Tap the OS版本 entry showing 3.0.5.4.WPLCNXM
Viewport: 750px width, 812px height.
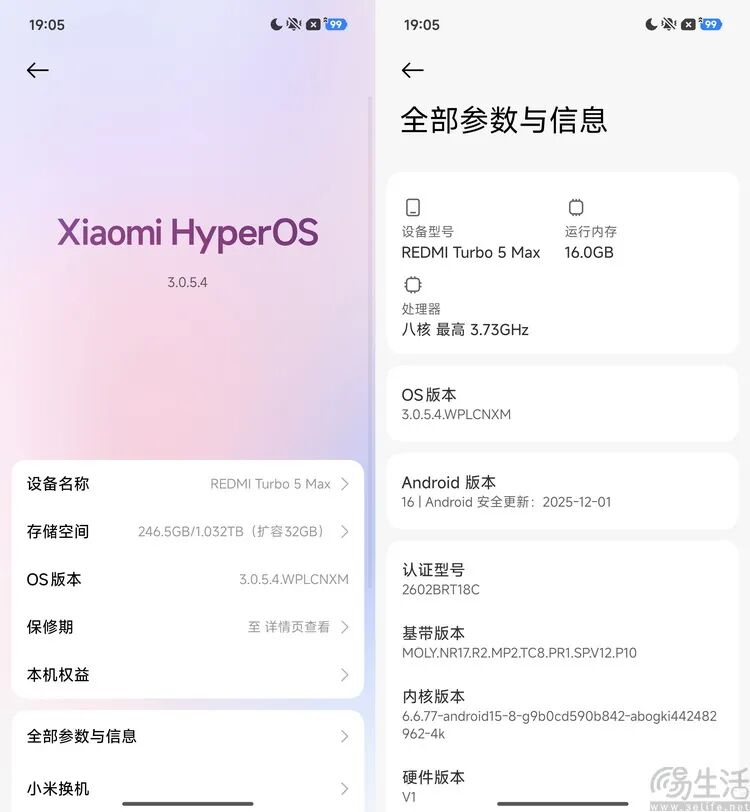561,404
